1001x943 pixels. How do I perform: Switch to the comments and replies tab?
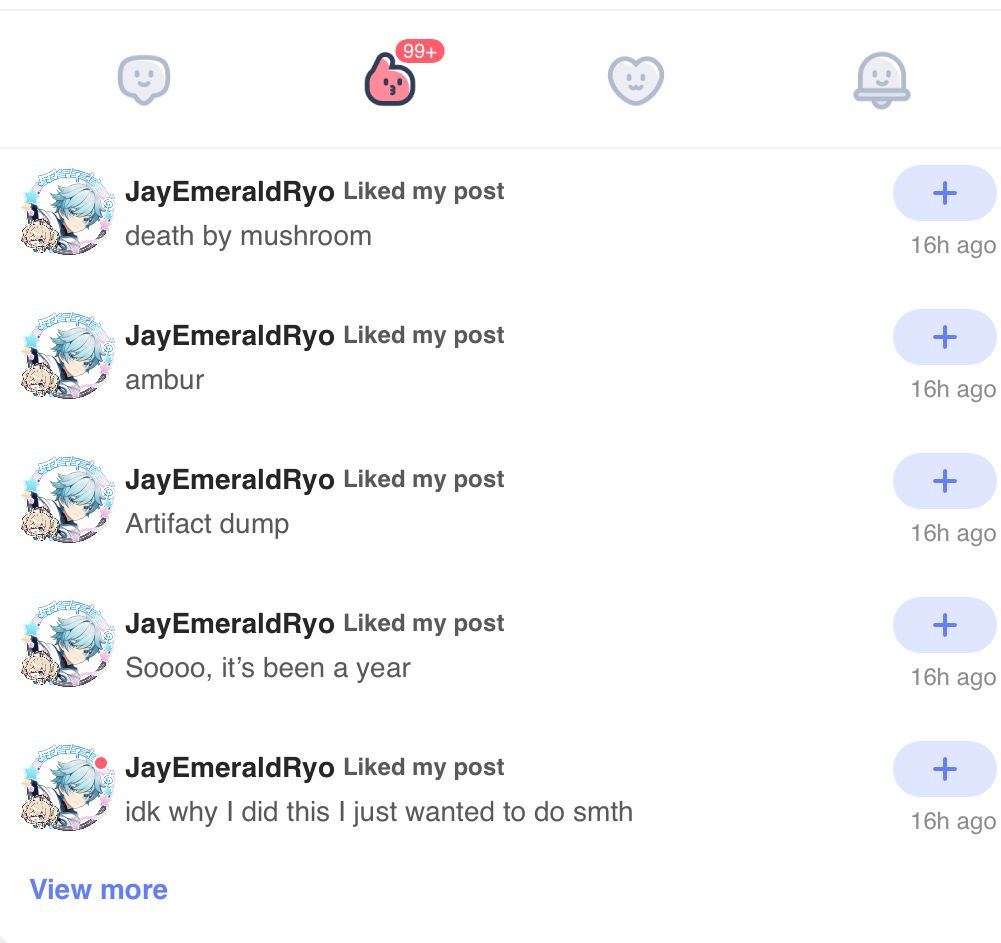point(144,79)
